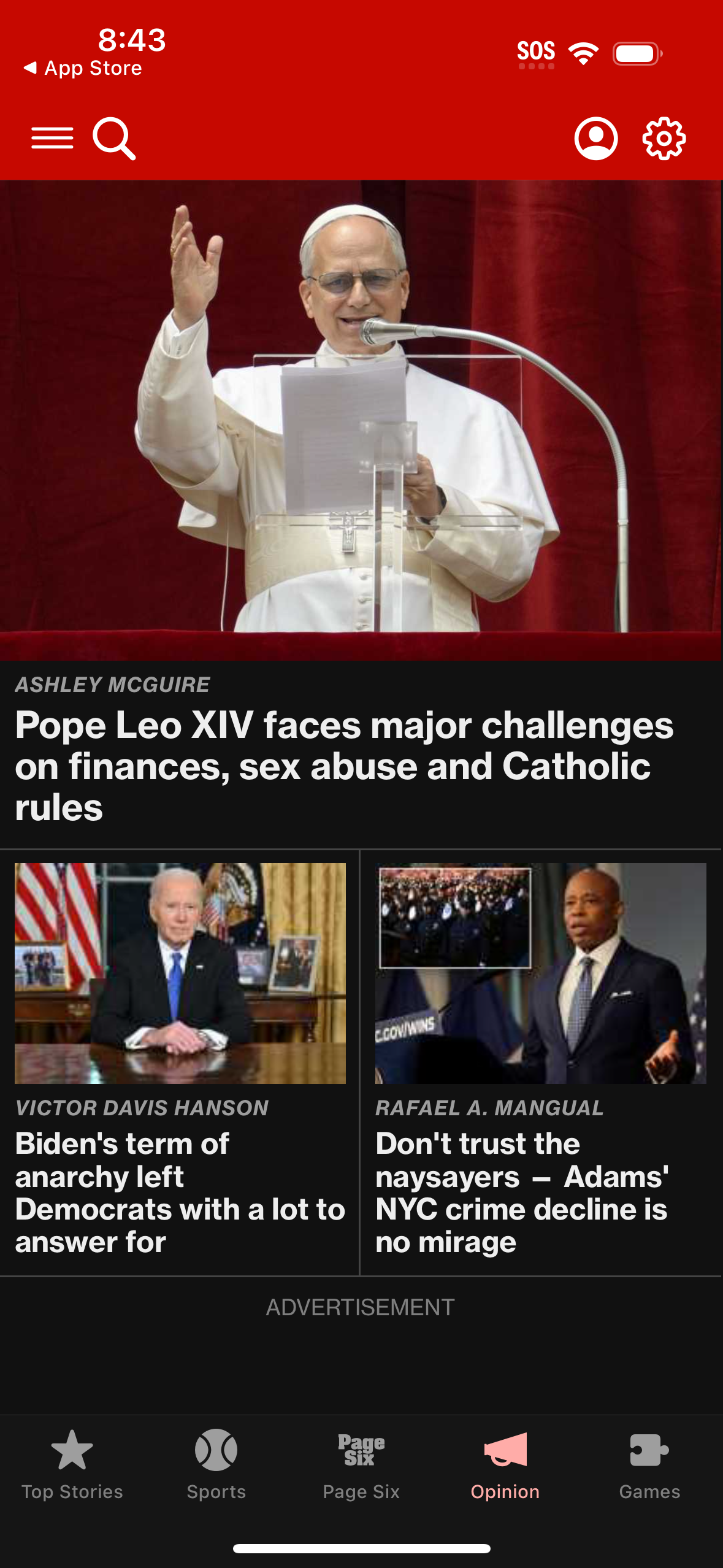Switch to the Top Stories tab
The image size is (723, 1568).
point(72,1472)
